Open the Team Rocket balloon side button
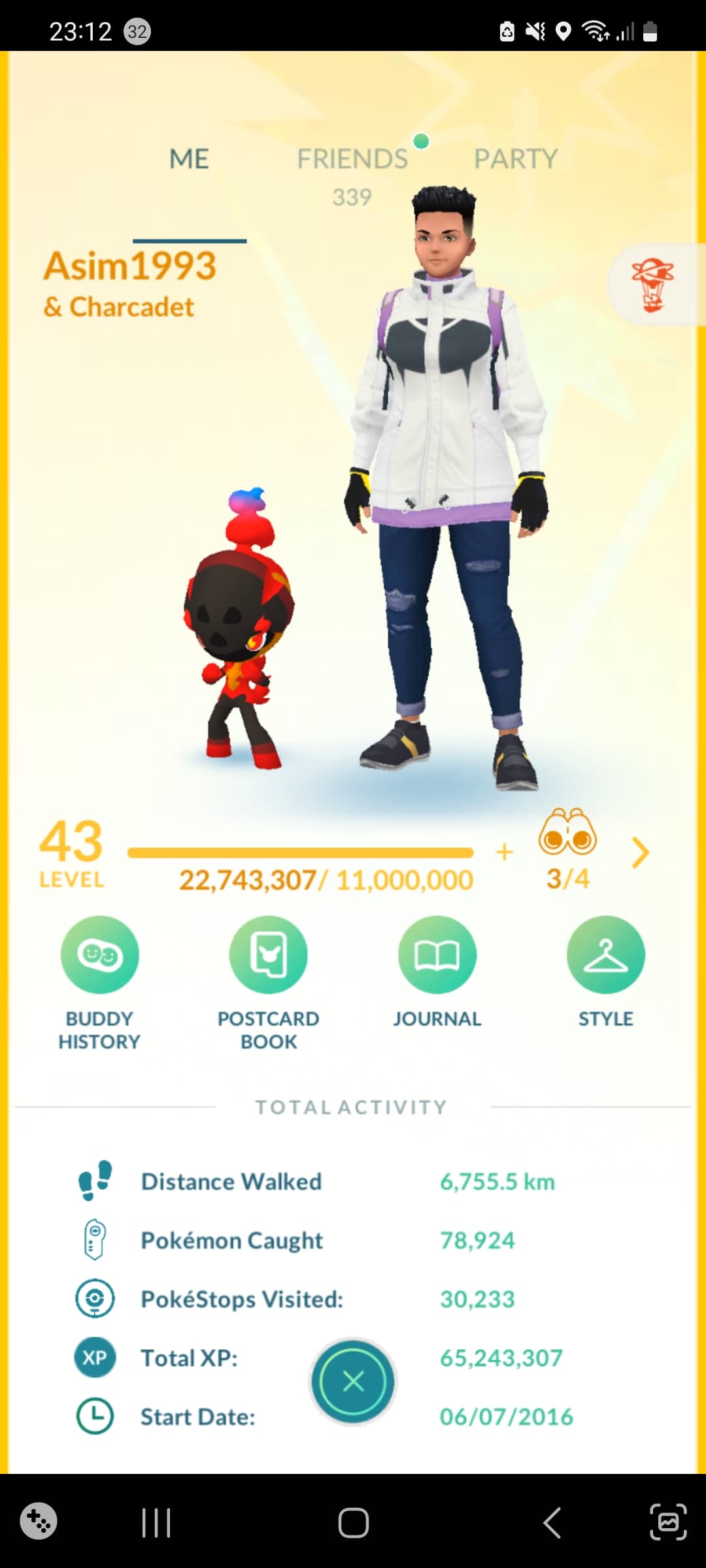 pyautogui.click(x=652, y=285)
